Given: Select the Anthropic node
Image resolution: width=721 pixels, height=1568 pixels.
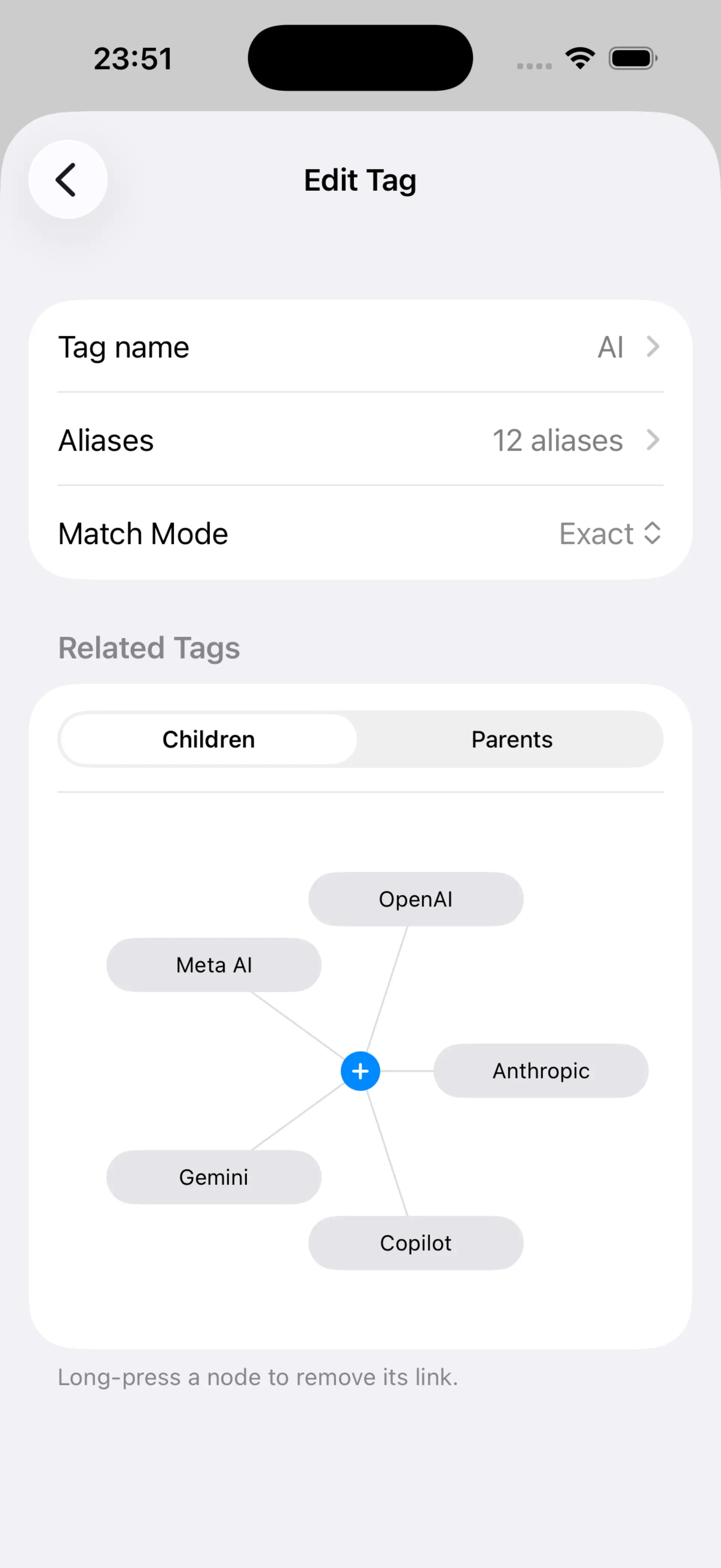Looking at the screenshot, I should [540, 1071].
